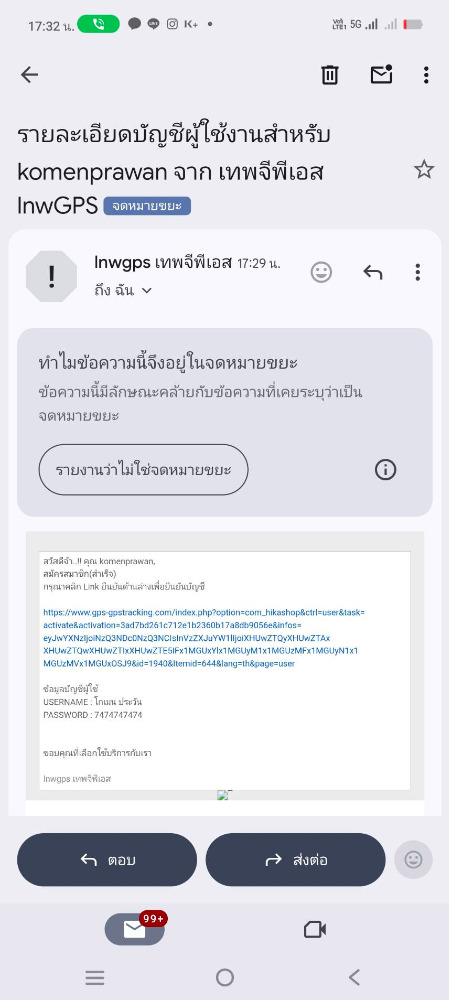Screen dimensions: 449x1000
Task: Switch to the Mail tab
Action: click(x=135, y=929)
